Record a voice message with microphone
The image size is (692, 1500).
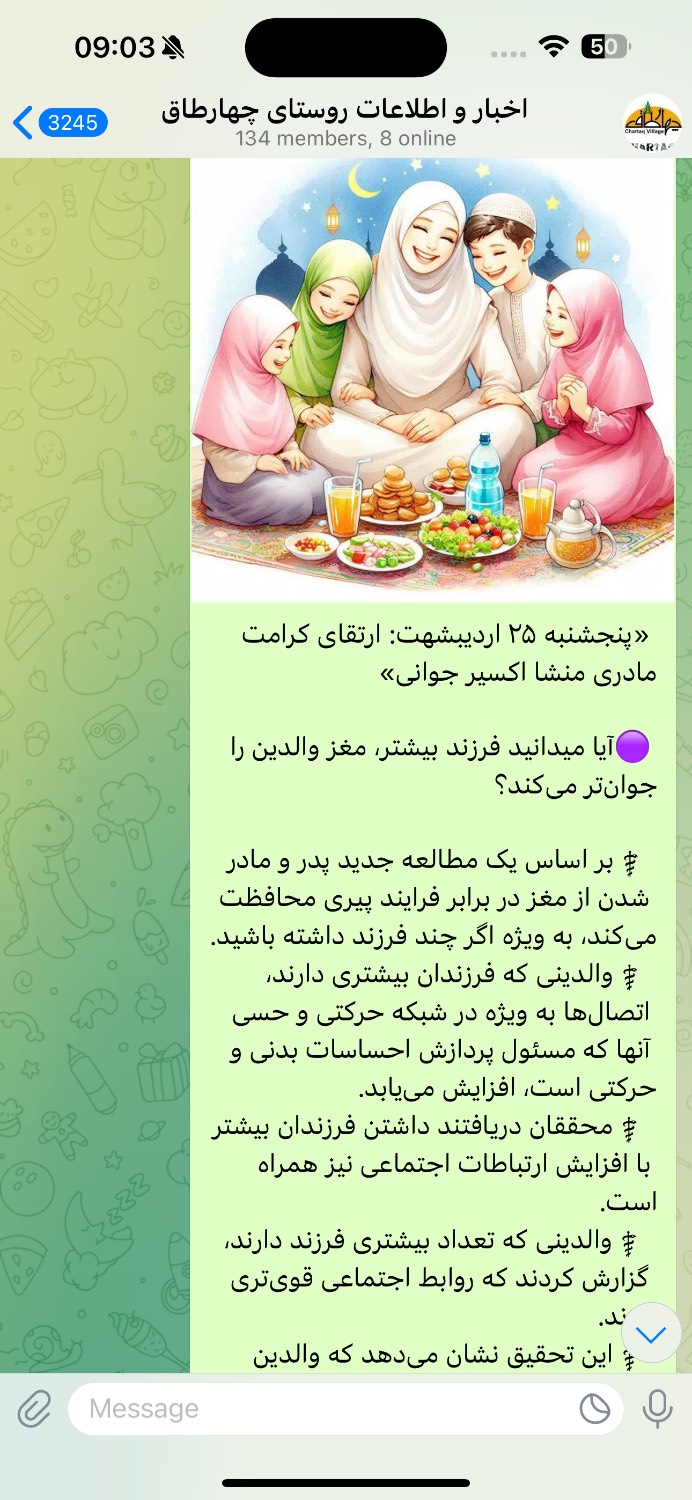pyautogui.click(x=657, y=1409)
